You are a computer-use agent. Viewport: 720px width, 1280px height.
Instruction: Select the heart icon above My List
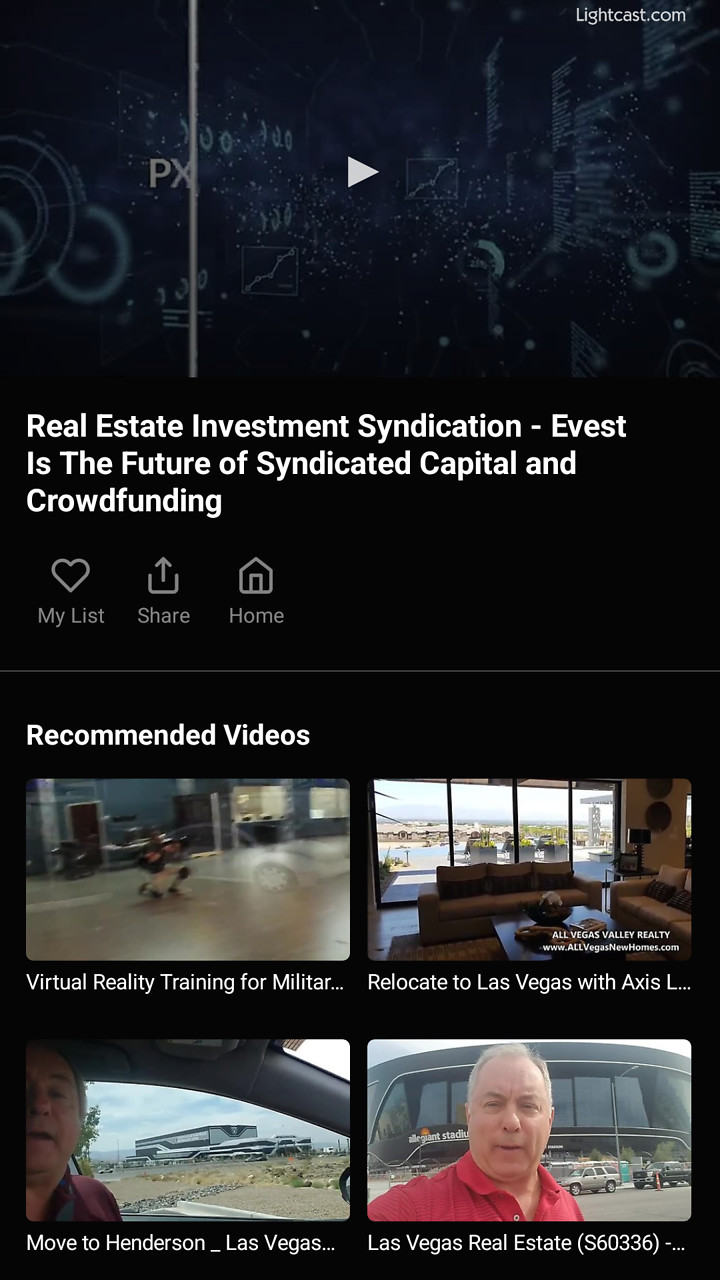(70, 575)
